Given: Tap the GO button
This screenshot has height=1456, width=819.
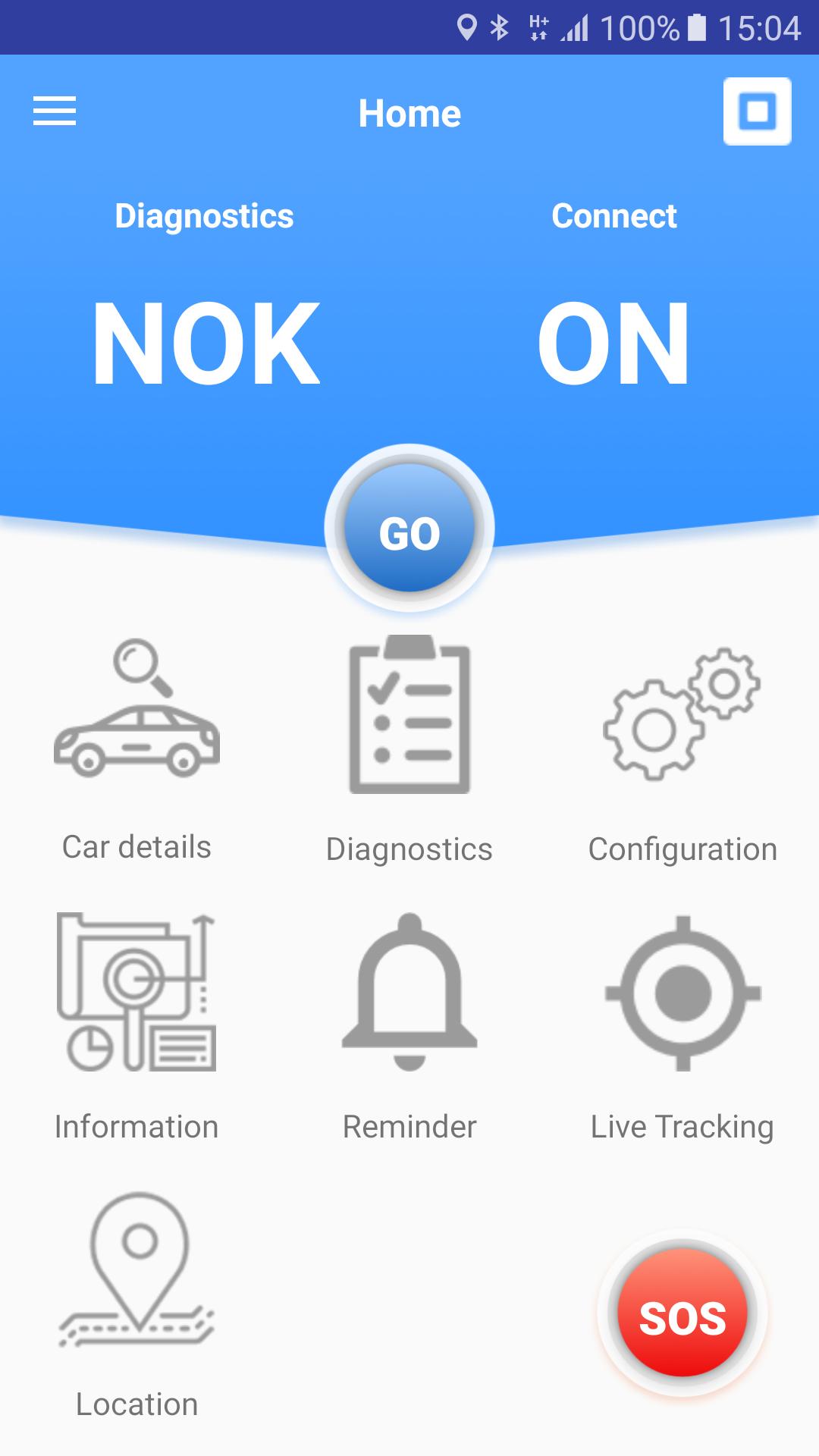Looking at the screenshot, I should (x=409, y=533).
